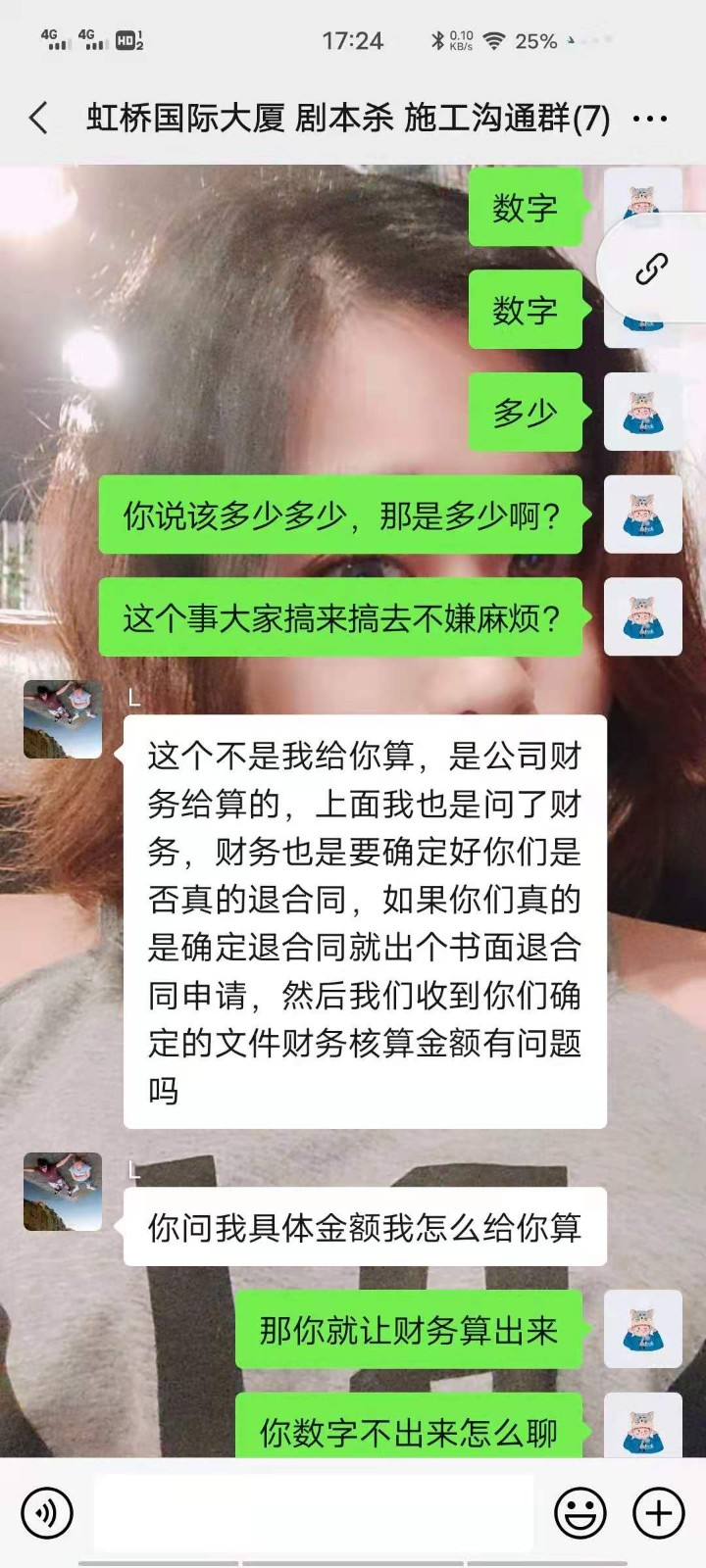
Task: Open sender avatar next to 多少
Action: coord(642,412)
